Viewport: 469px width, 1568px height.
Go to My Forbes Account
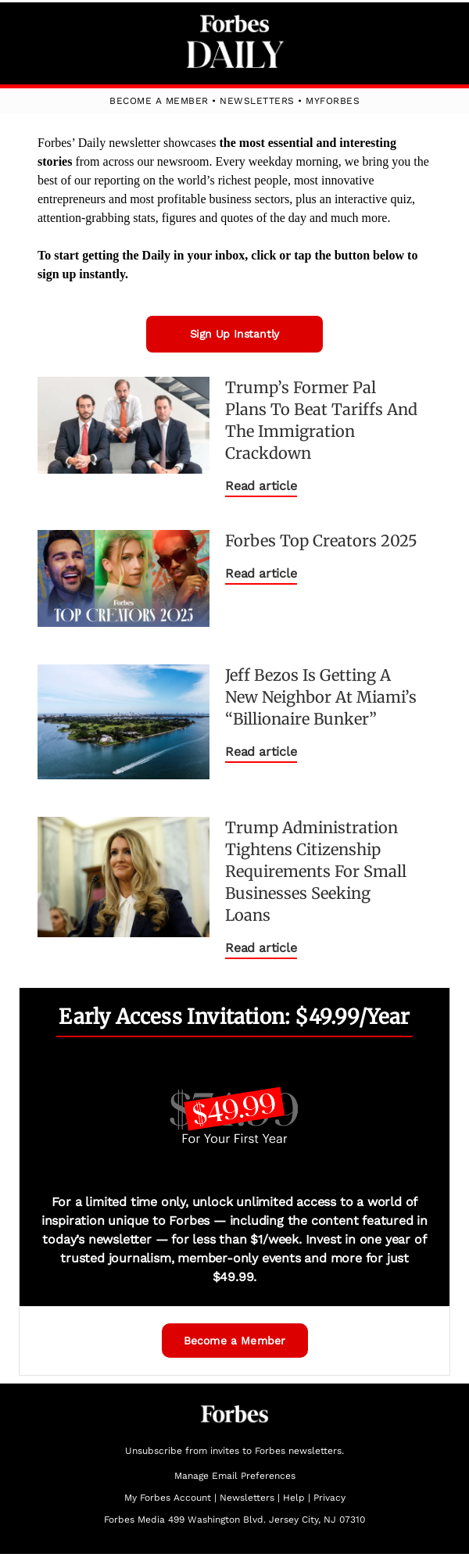167,1498
